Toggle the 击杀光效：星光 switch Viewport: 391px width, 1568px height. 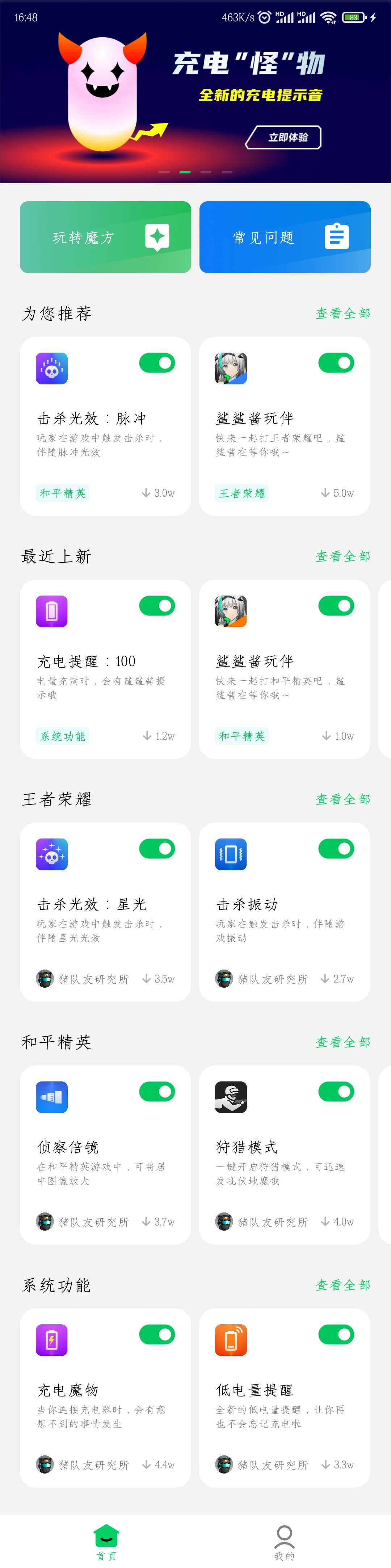pyautogui.click(x=157, y=849)
